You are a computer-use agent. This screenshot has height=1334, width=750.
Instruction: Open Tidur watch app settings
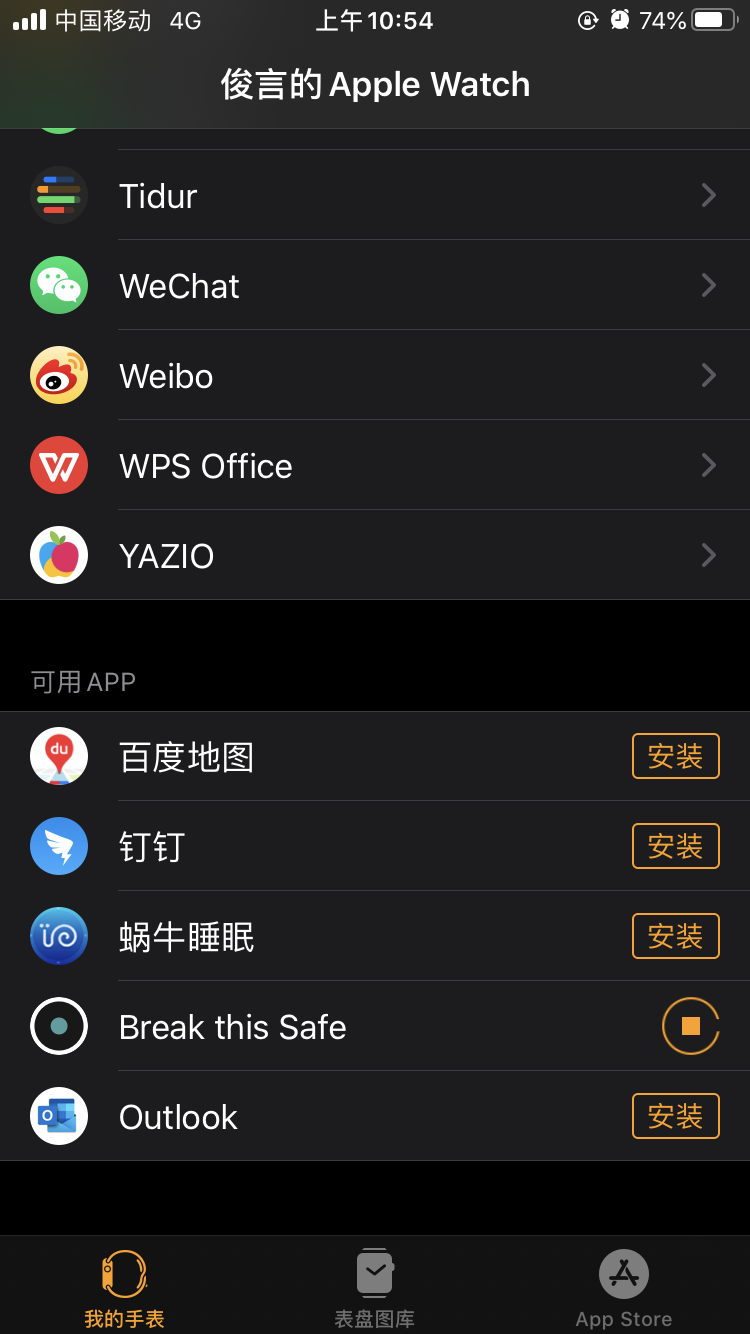375,195
